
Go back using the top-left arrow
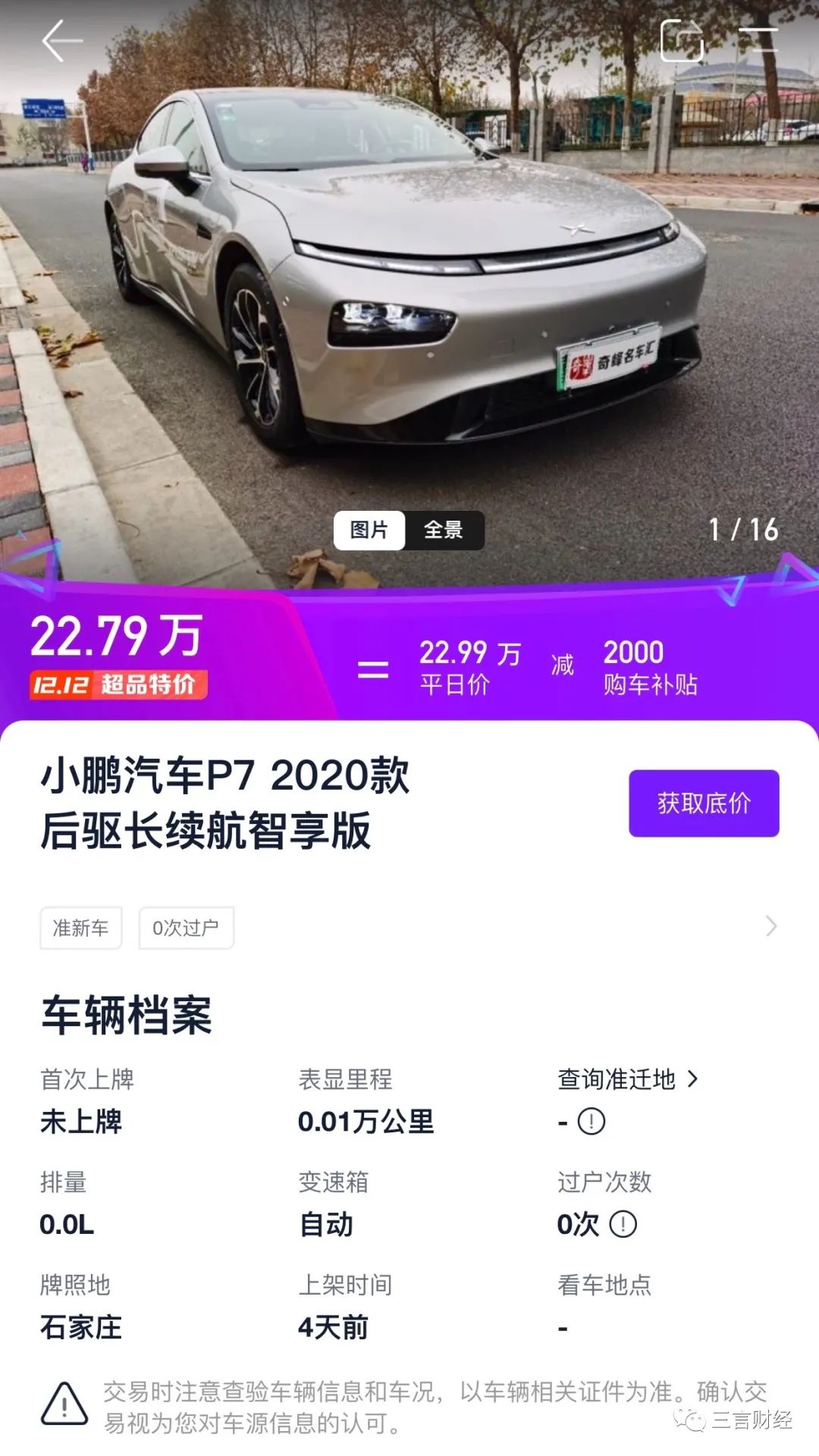pyautogui.click(x=62, y=41)
